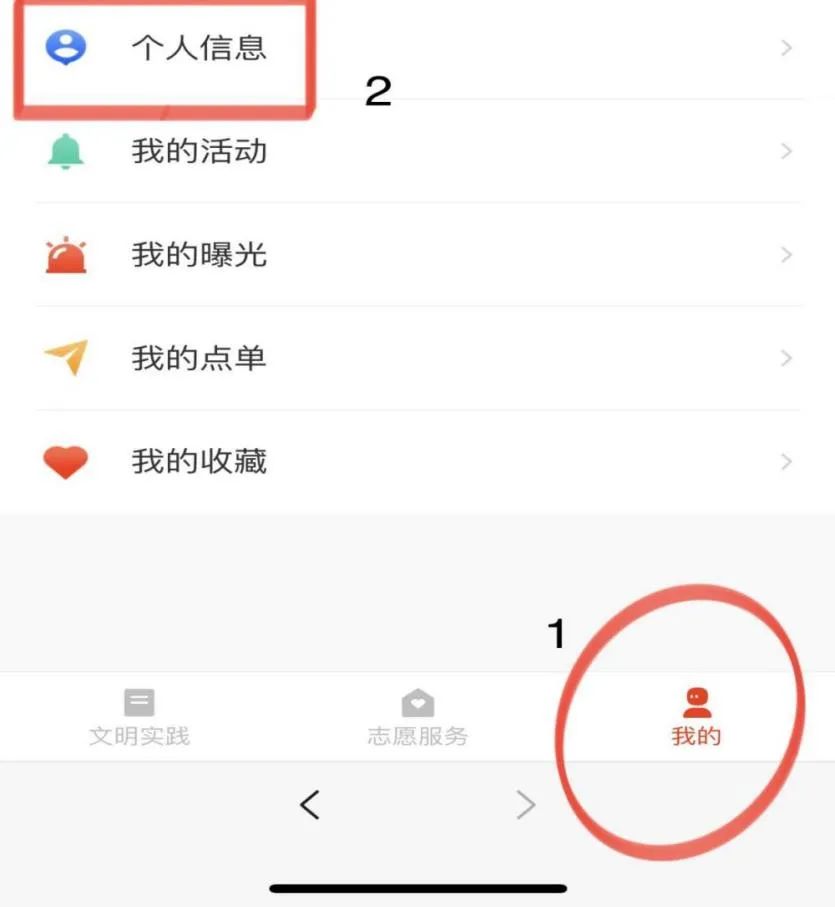Open 我的活动
835x907 pixels.
pos(199,152)
